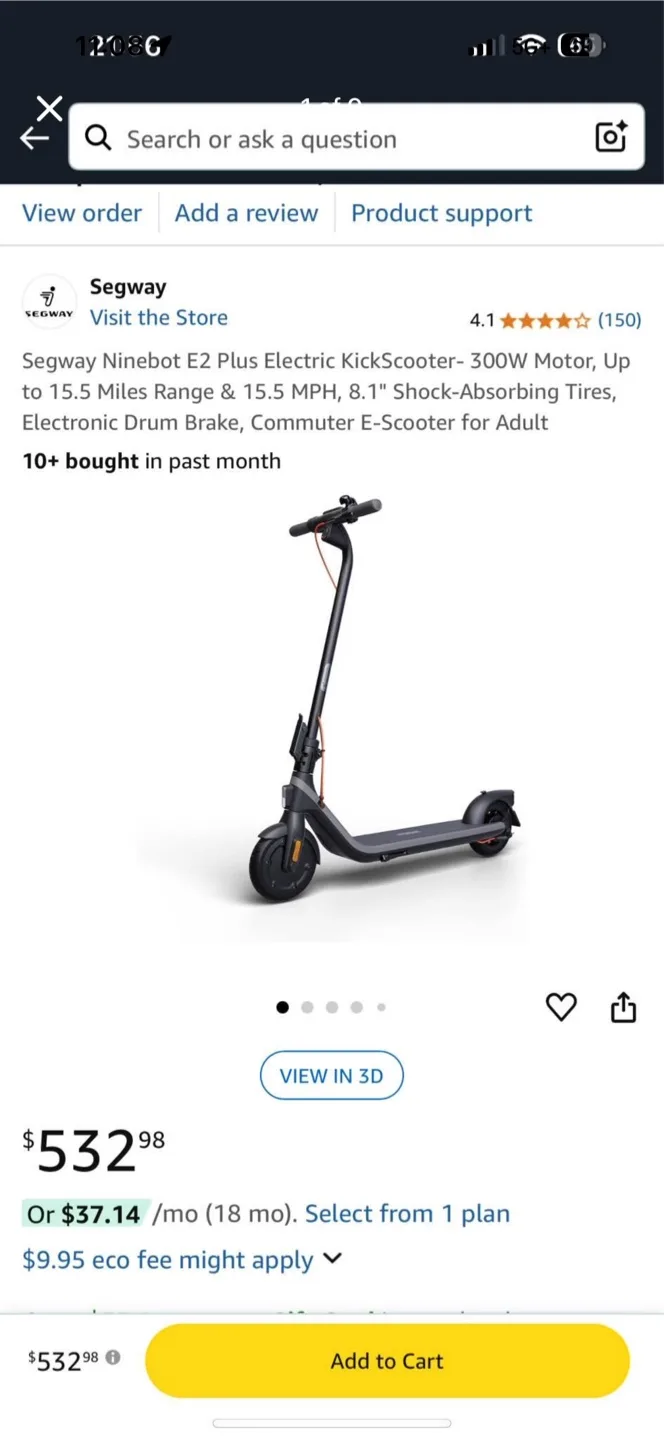The image size is (664, 1440).
Task: Go back with the arrow icon
Action: click(x=34, y=139)
